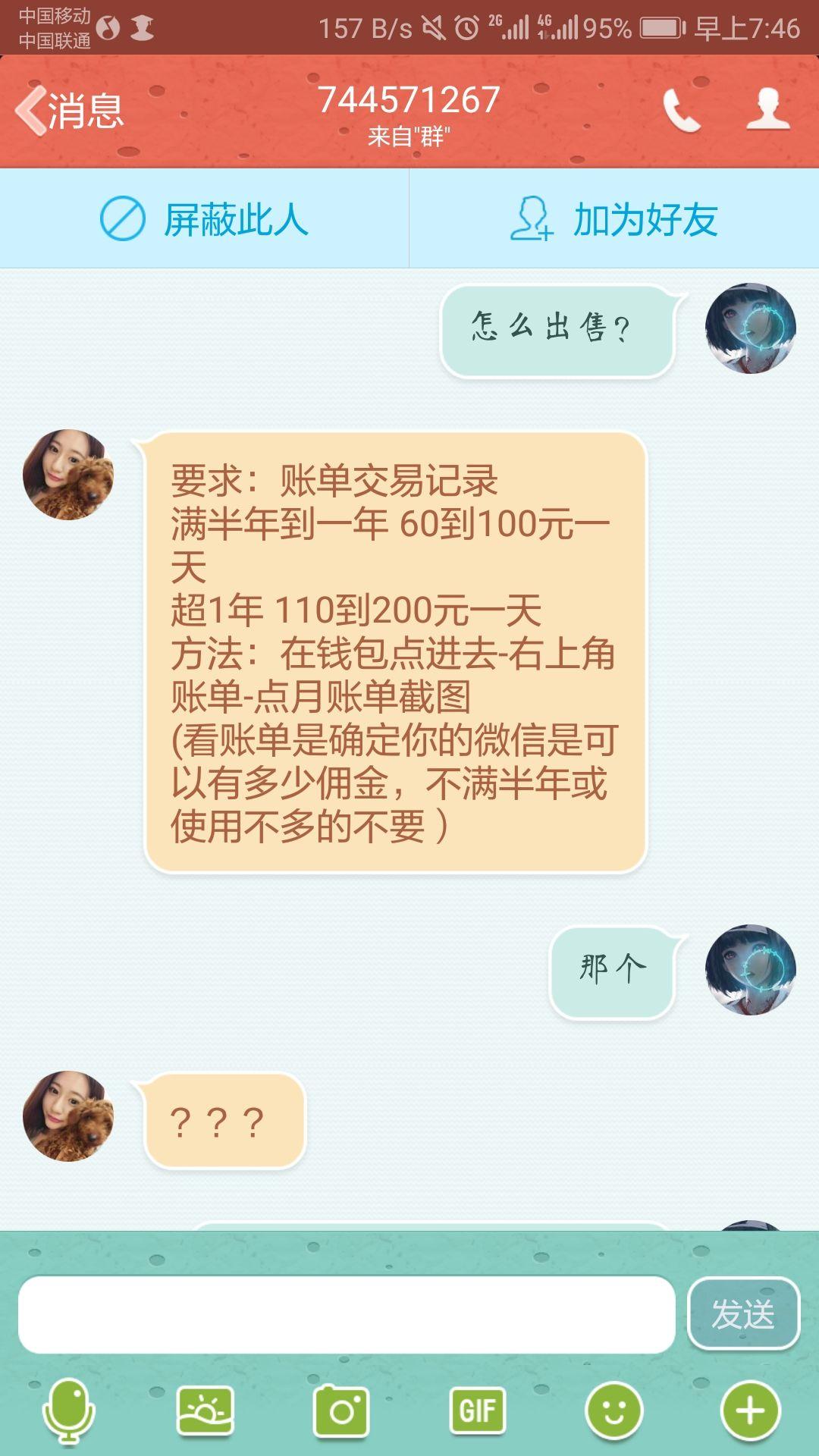This screenshot has height=1456, width=819.
Task: Open more options plus button
Action: point(750,1411)
